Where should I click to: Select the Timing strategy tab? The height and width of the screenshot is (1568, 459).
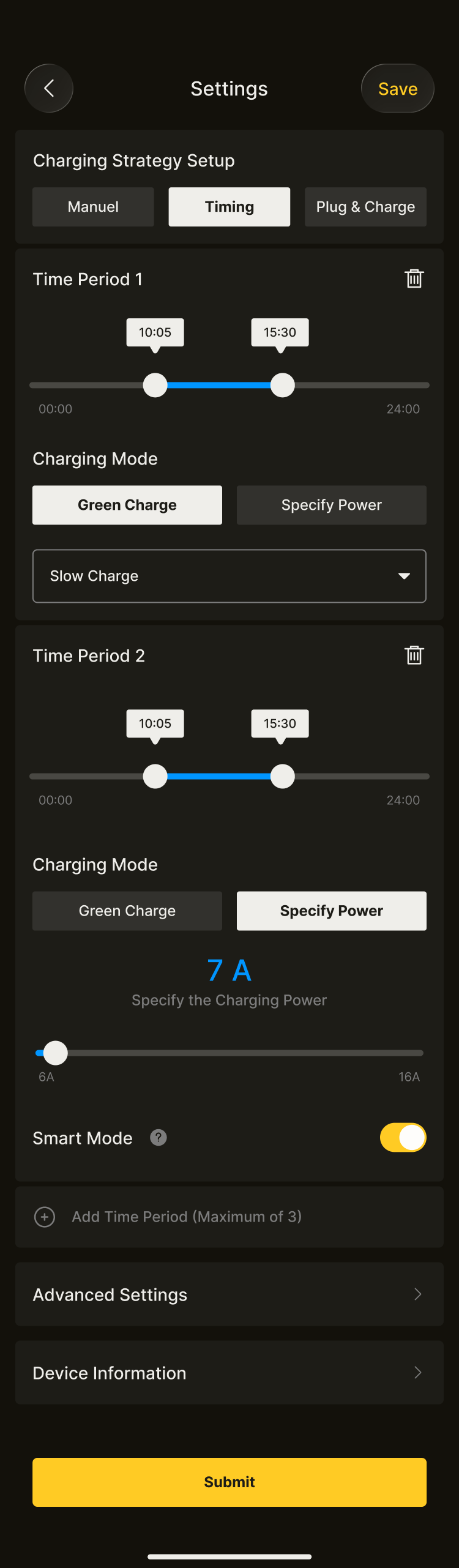coord(229,207)
